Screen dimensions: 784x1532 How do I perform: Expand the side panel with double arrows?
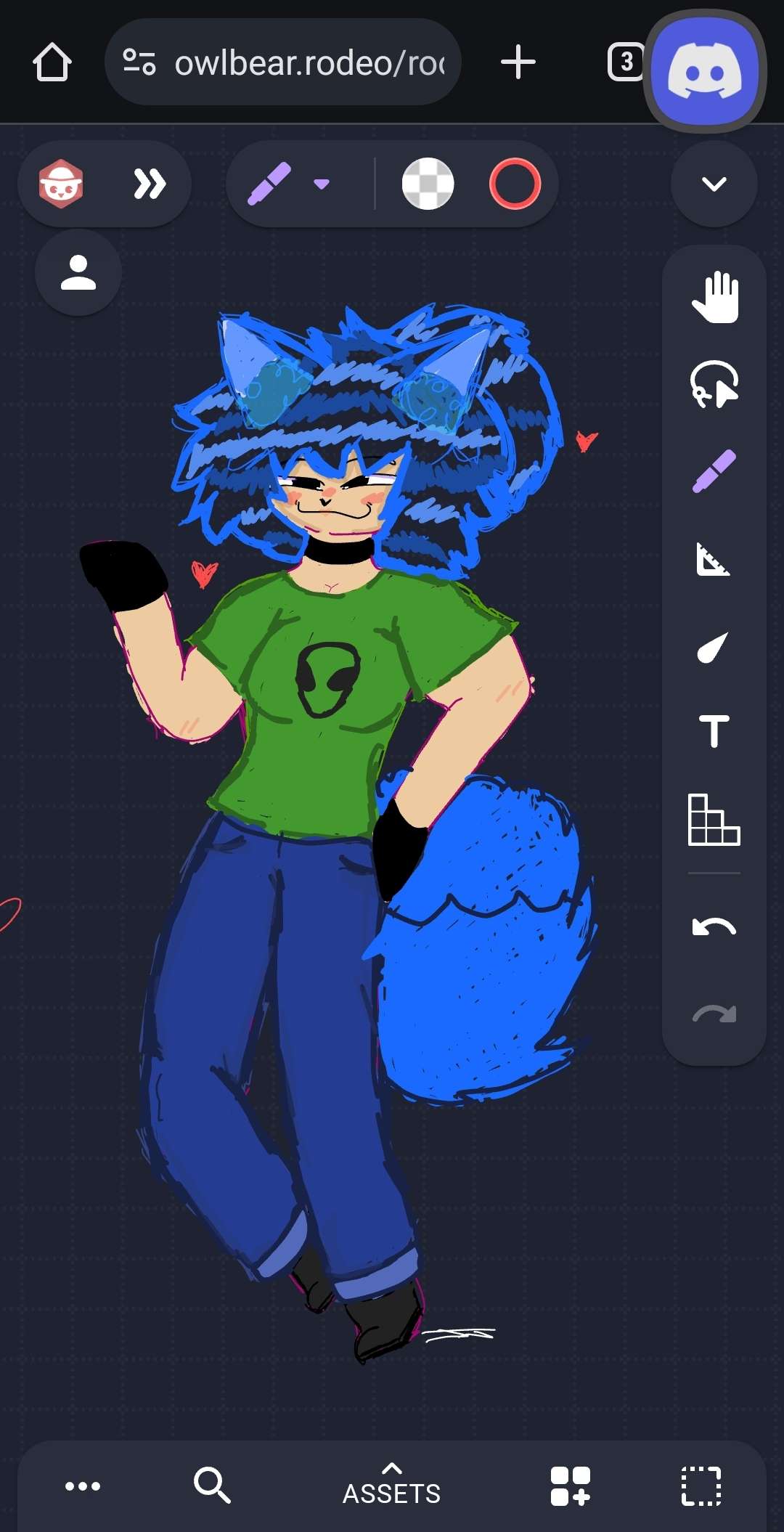[150, 184]
